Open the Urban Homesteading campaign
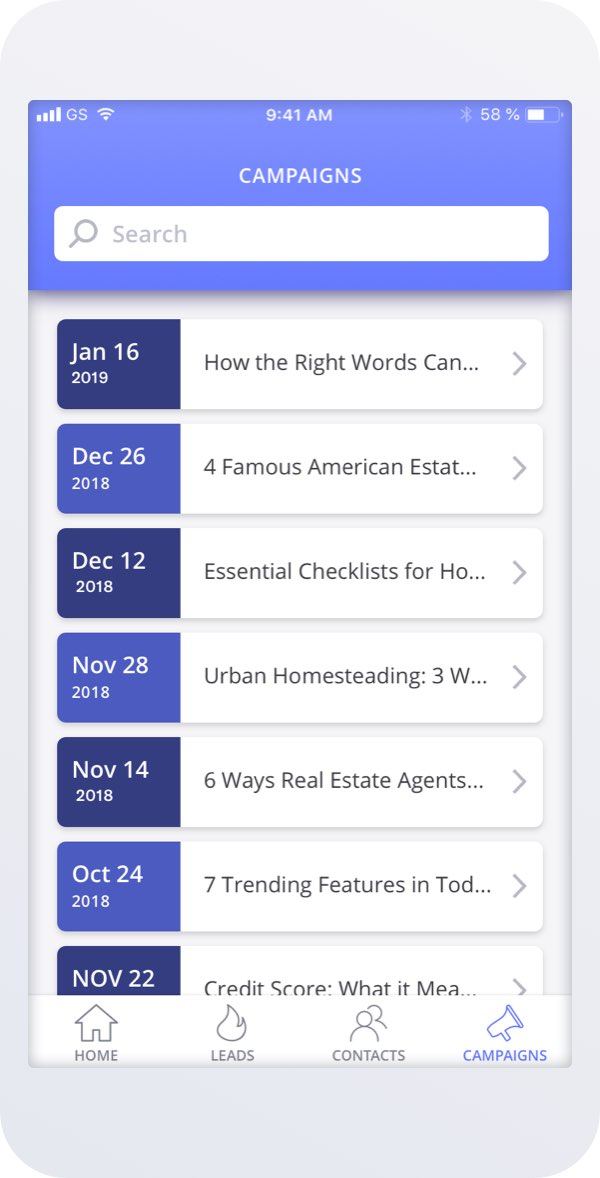This screenshot has height=1178, width=600. [x=300, y=678]
